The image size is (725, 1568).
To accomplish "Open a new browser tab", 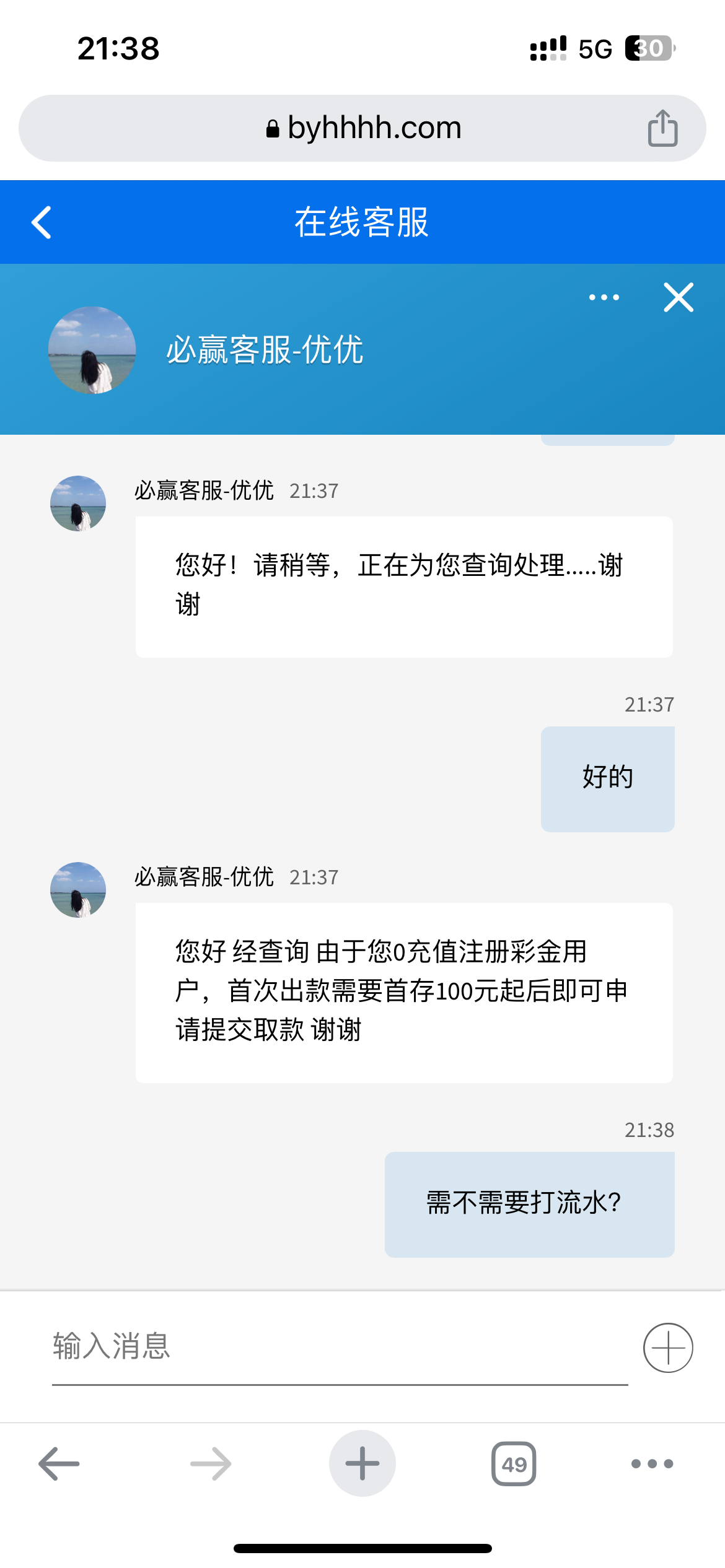I will pyautogui.click(x=362, y=1463).
